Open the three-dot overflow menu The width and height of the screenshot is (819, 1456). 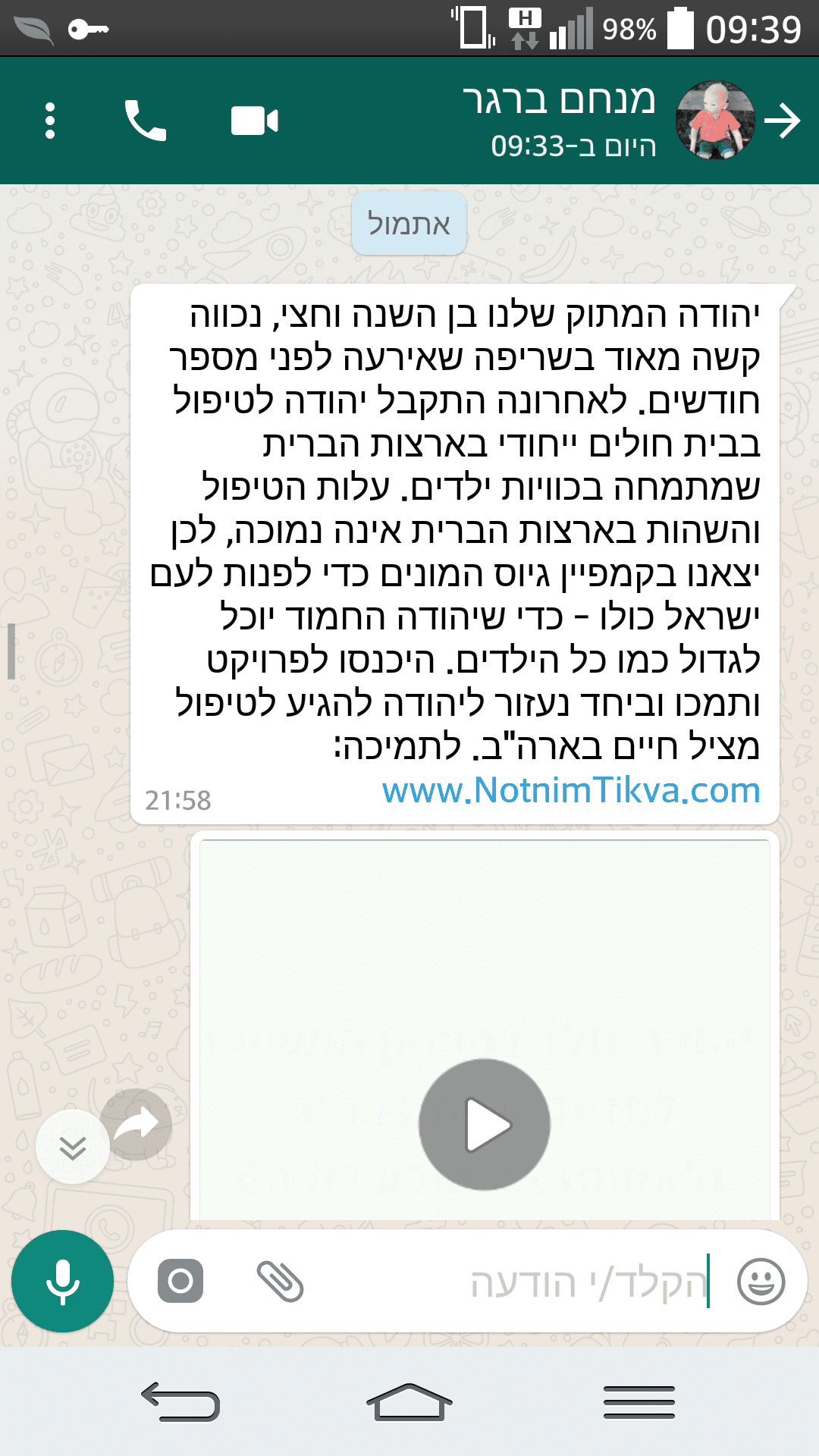[50, 121]
